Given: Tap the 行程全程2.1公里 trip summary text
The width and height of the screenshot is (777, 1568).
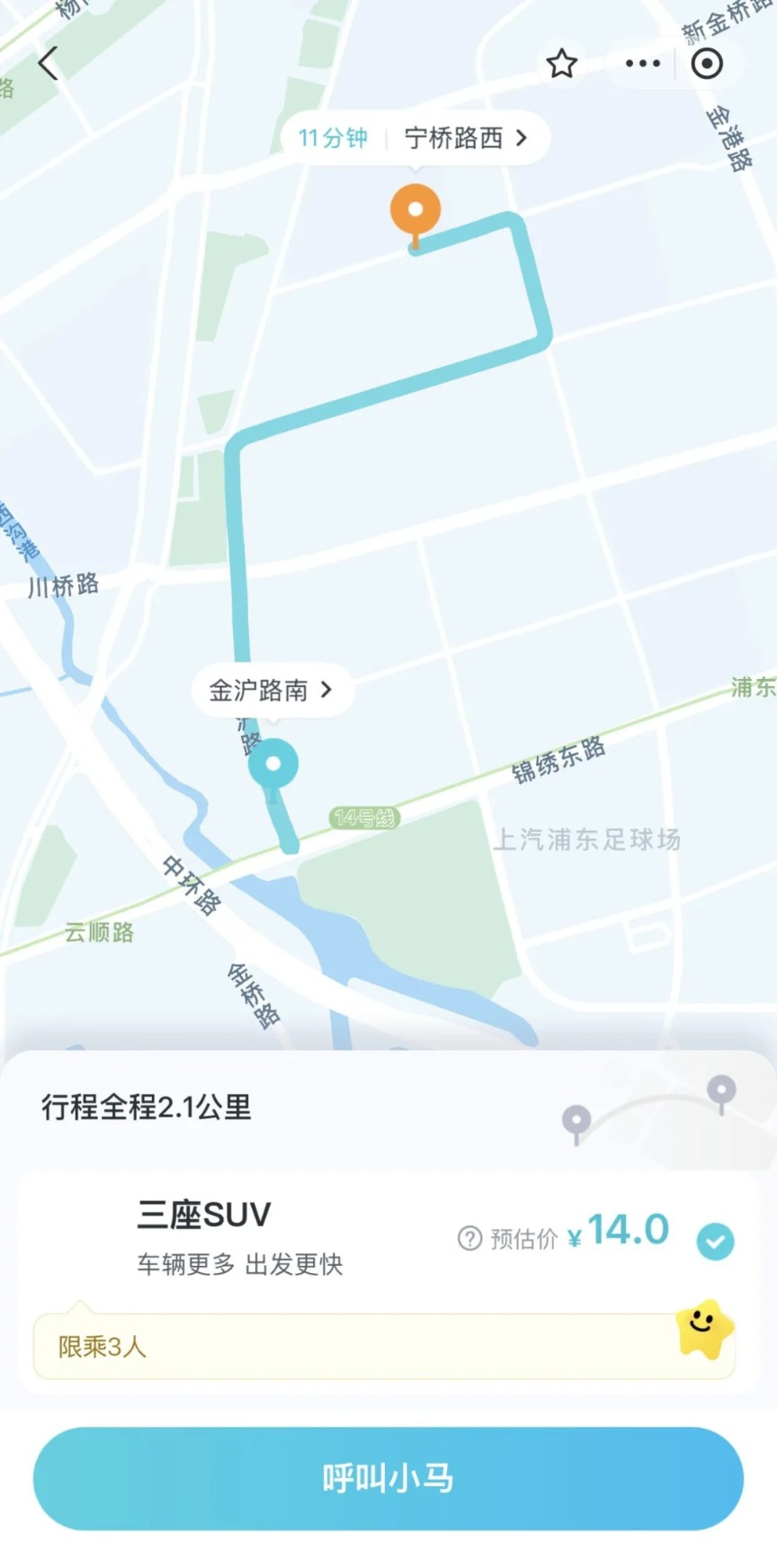Looking at the screenshot, I should pos(144,1109).
